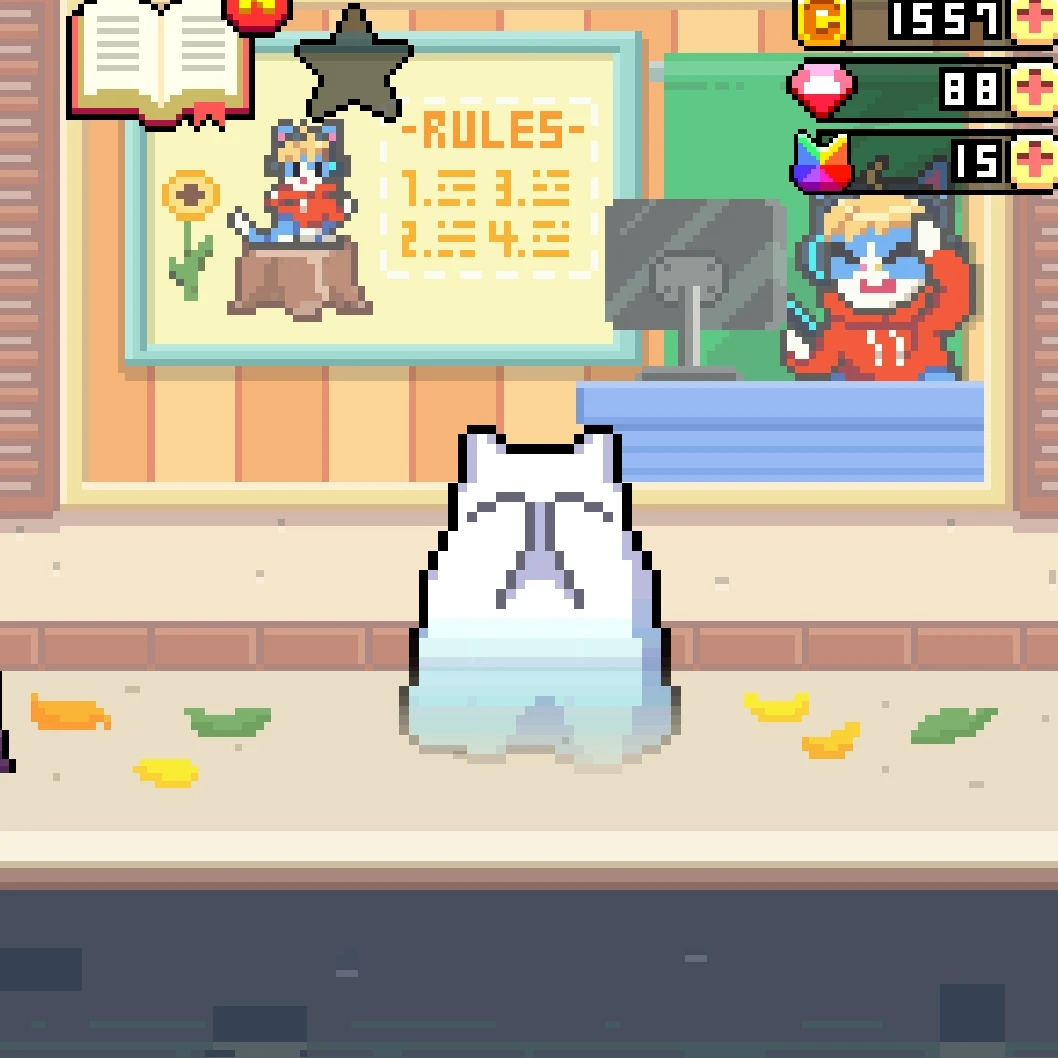Add more gold coins
Image resolution: width=1058 pixels, height=1058 pixels.
1034,18
